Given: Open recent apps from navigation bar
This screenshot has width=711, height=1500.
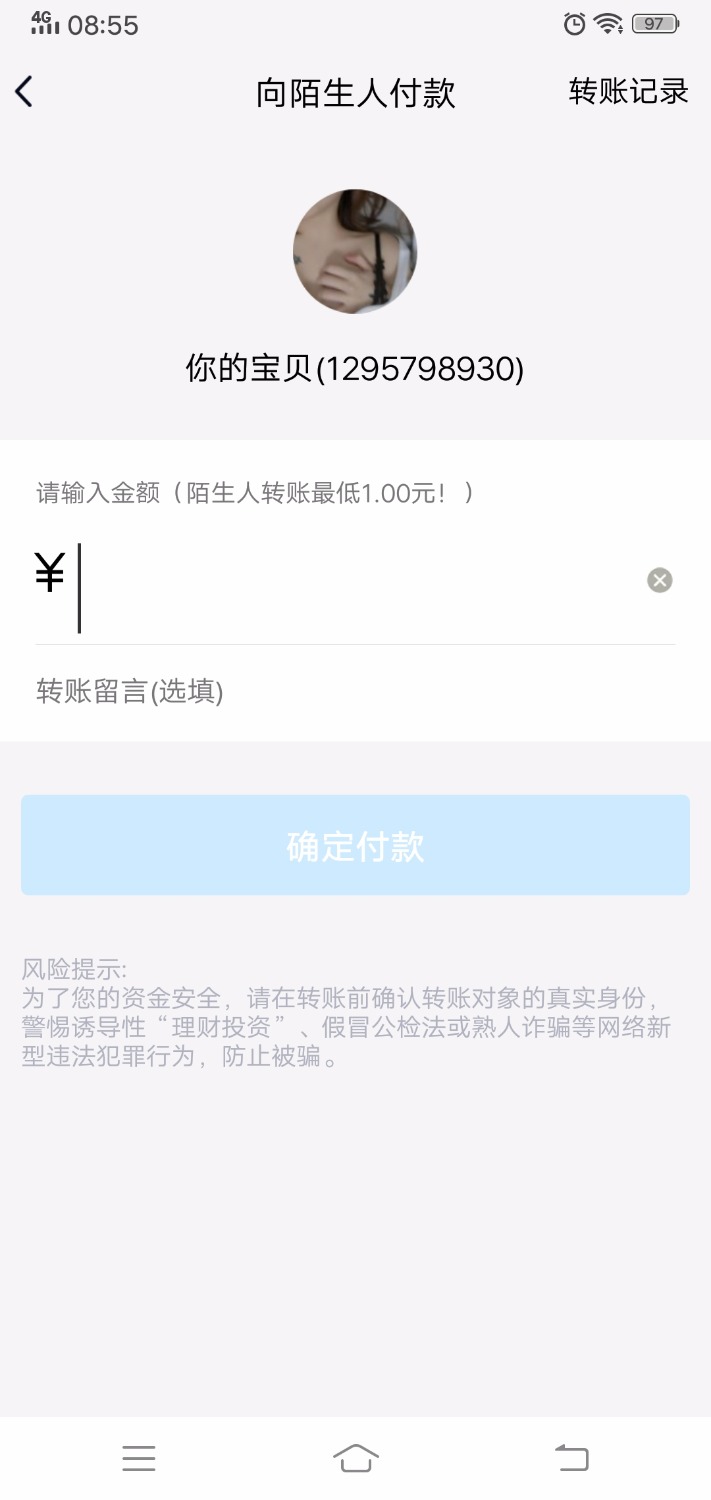Looking at the screenshot, I should tap(139, 1458).
